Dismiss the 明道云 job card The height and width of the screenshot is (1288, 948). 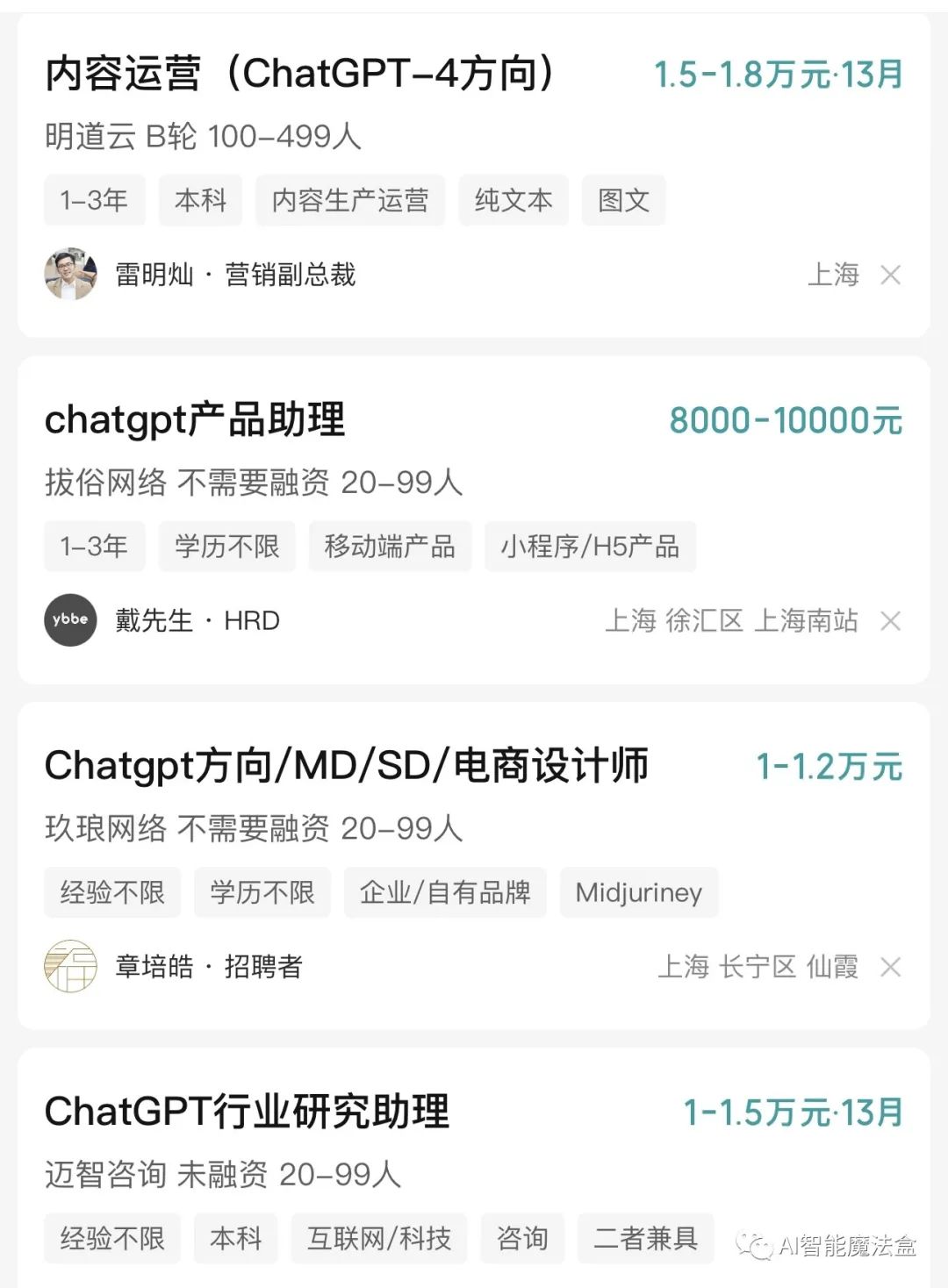[x=890, y=275]
